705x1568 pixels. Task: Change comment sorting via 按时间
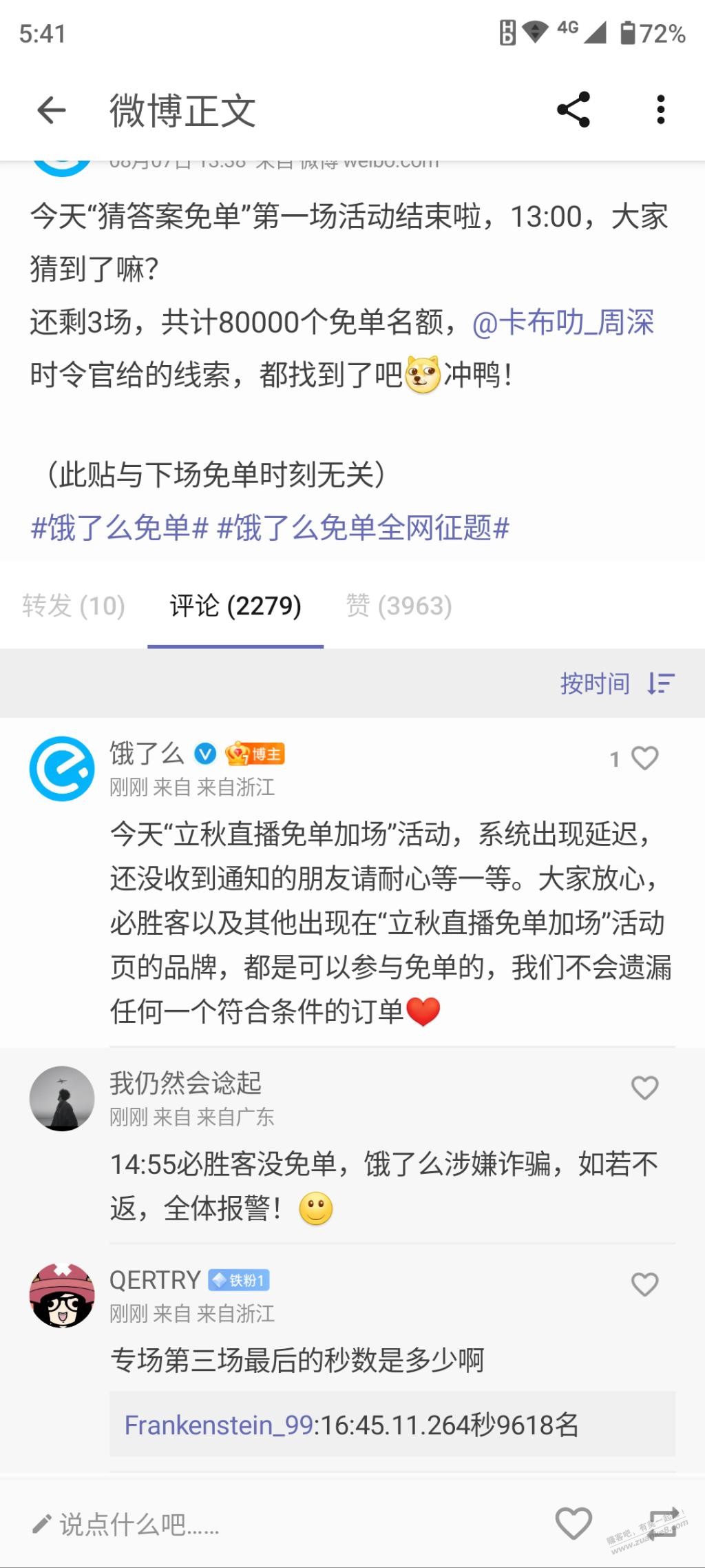[x=618, y=683]
